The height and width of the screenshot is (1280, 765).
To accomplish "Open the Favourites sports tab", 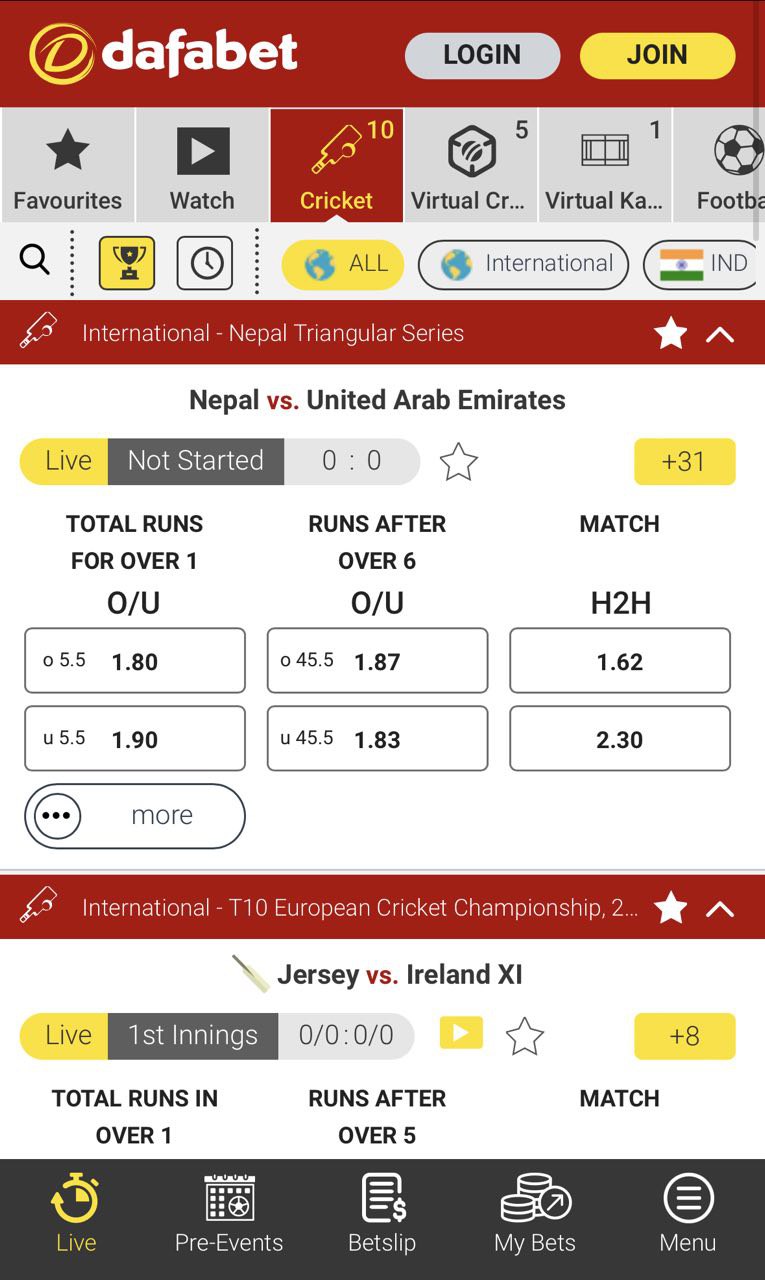I will (x=68, y=165).
